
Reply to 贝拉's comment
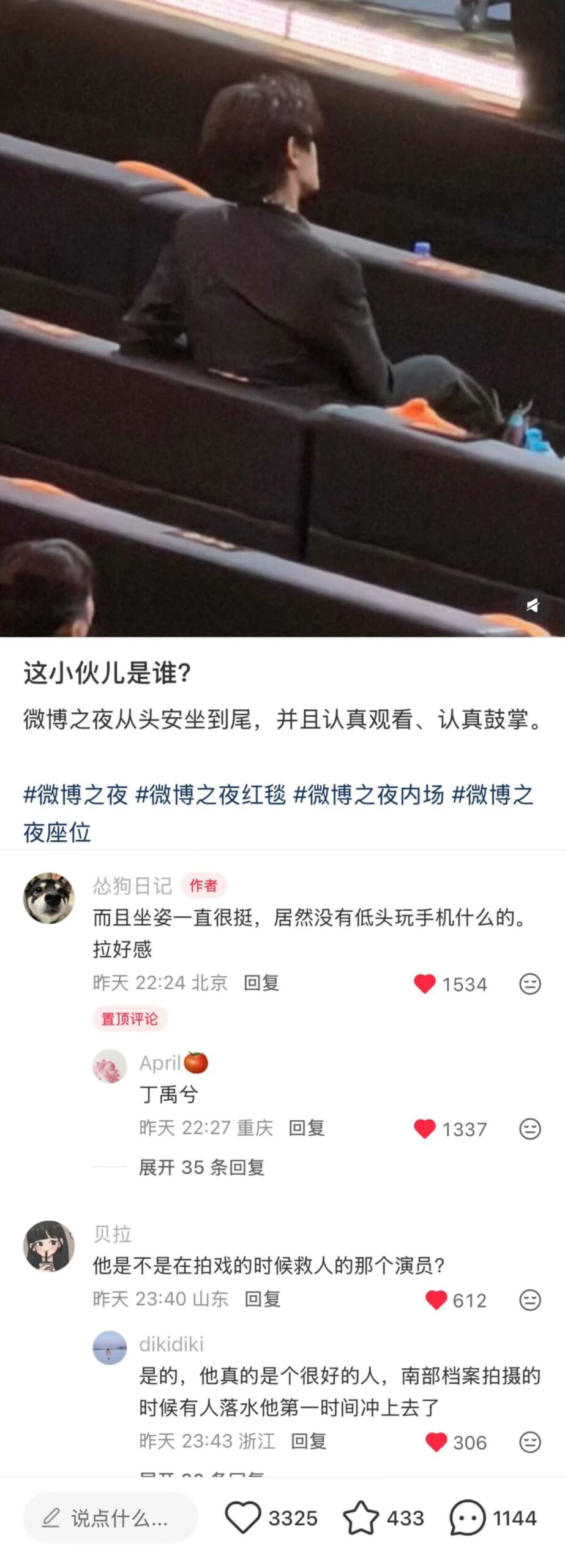263,1299
